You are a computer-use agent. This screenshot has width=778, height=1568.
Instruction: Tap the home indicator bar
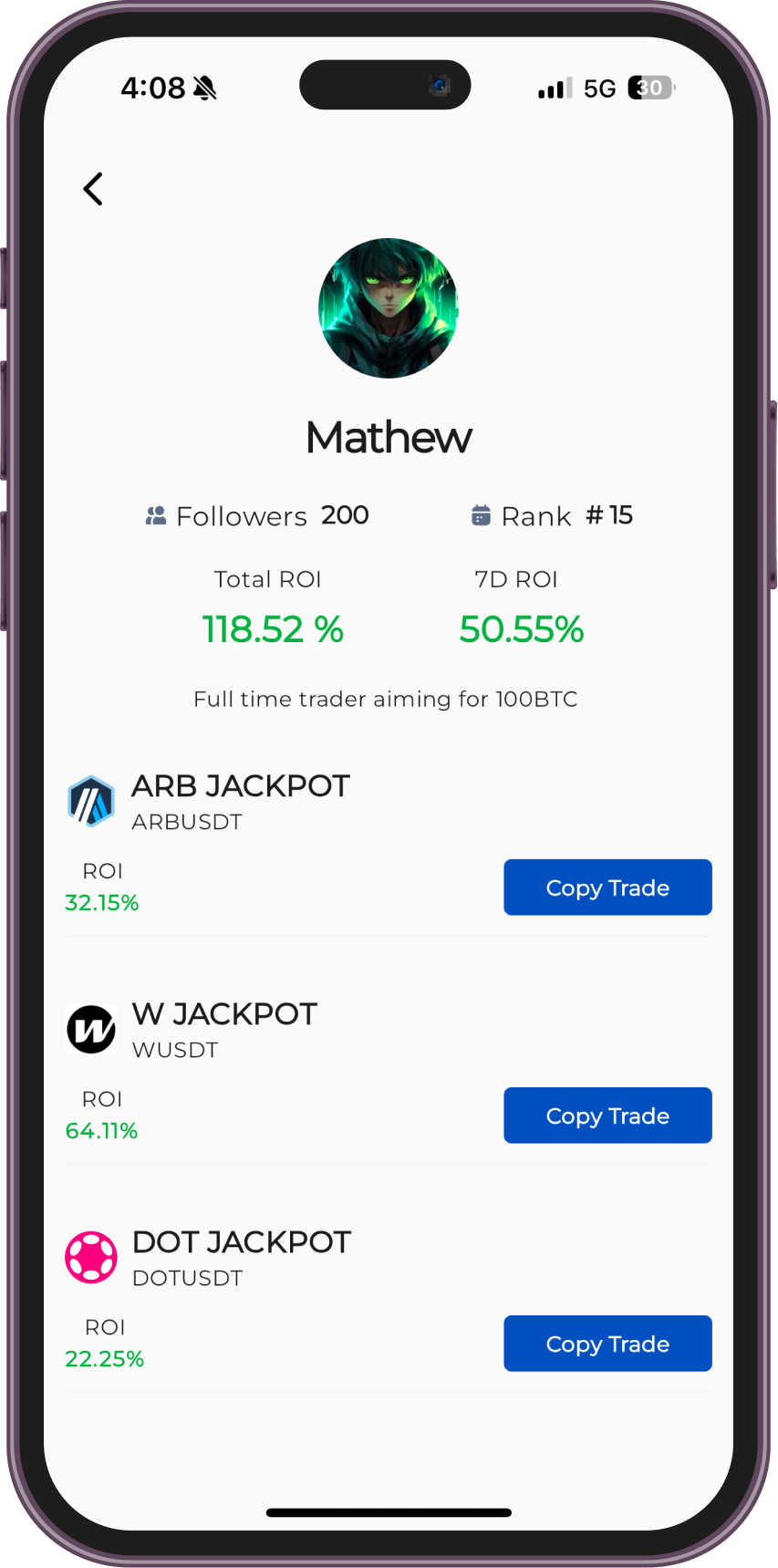click(389, 1511)
